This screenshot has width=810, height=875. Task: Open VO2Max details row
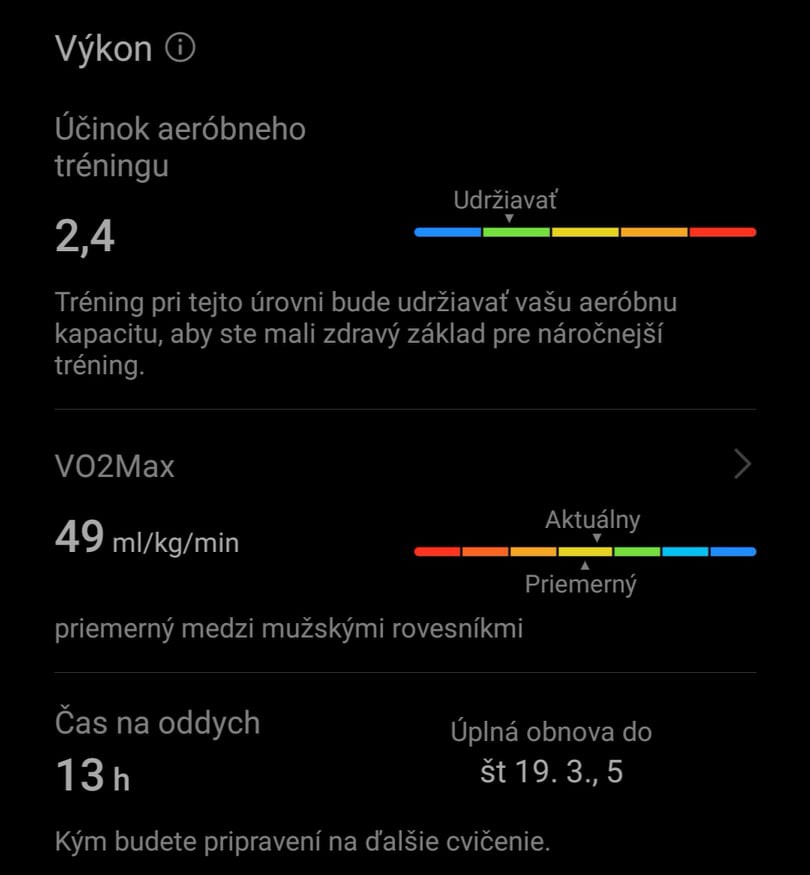click(742, 465)
